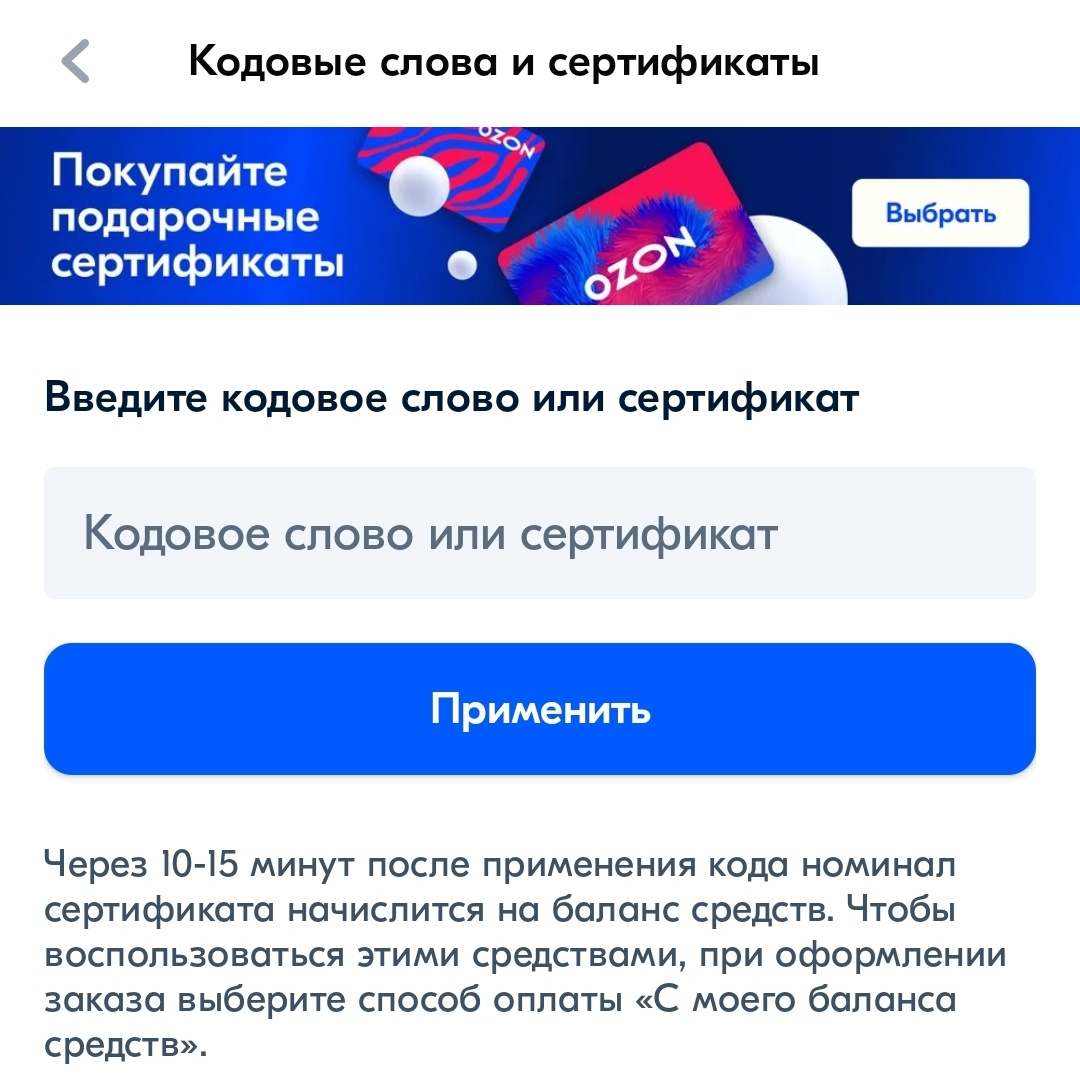This screenshot has width=1080, height=1084.
Task: Click the back chevron to exit this page
Action: point(75,62)
